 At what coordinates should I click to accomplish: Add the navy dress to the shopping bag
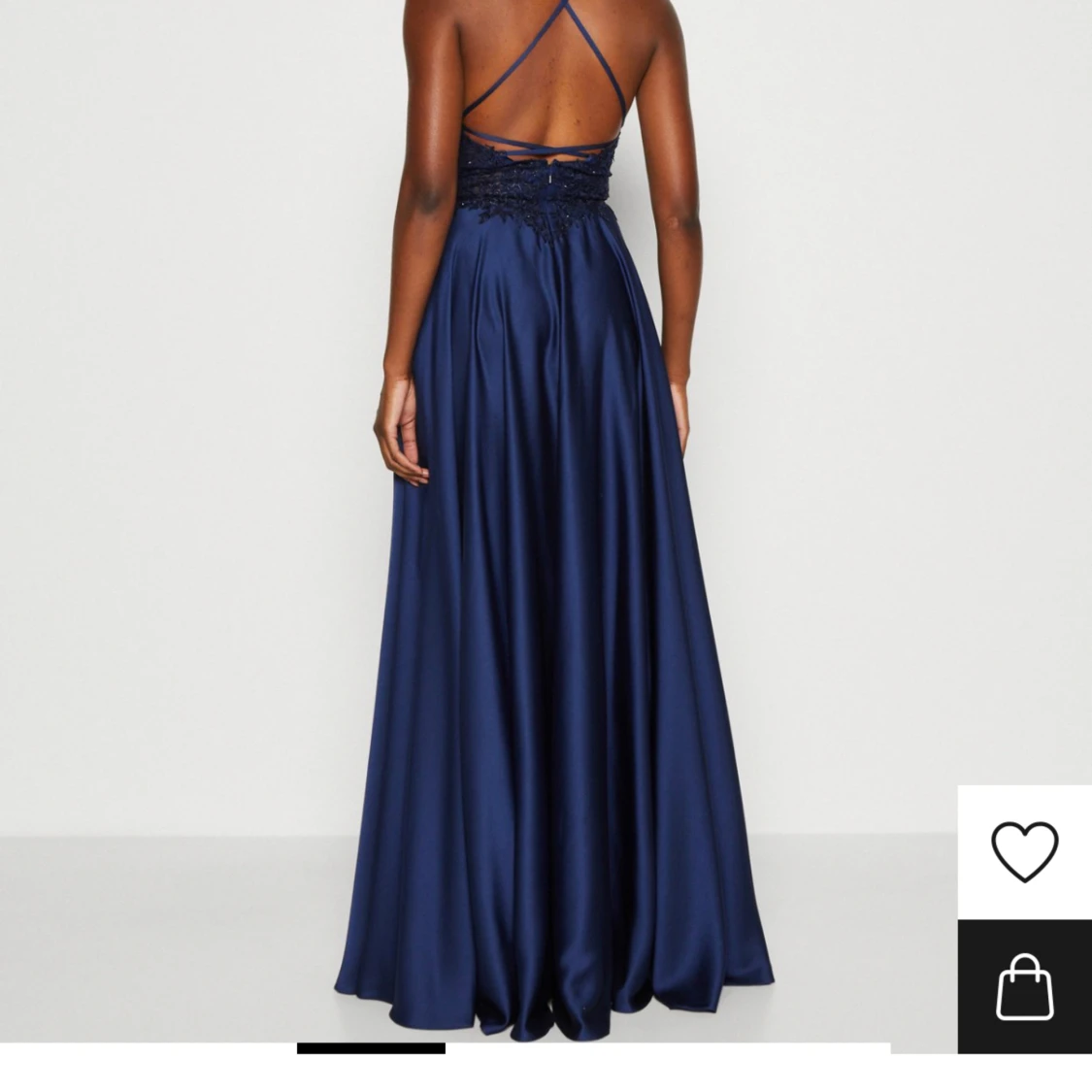point(1024,986)
